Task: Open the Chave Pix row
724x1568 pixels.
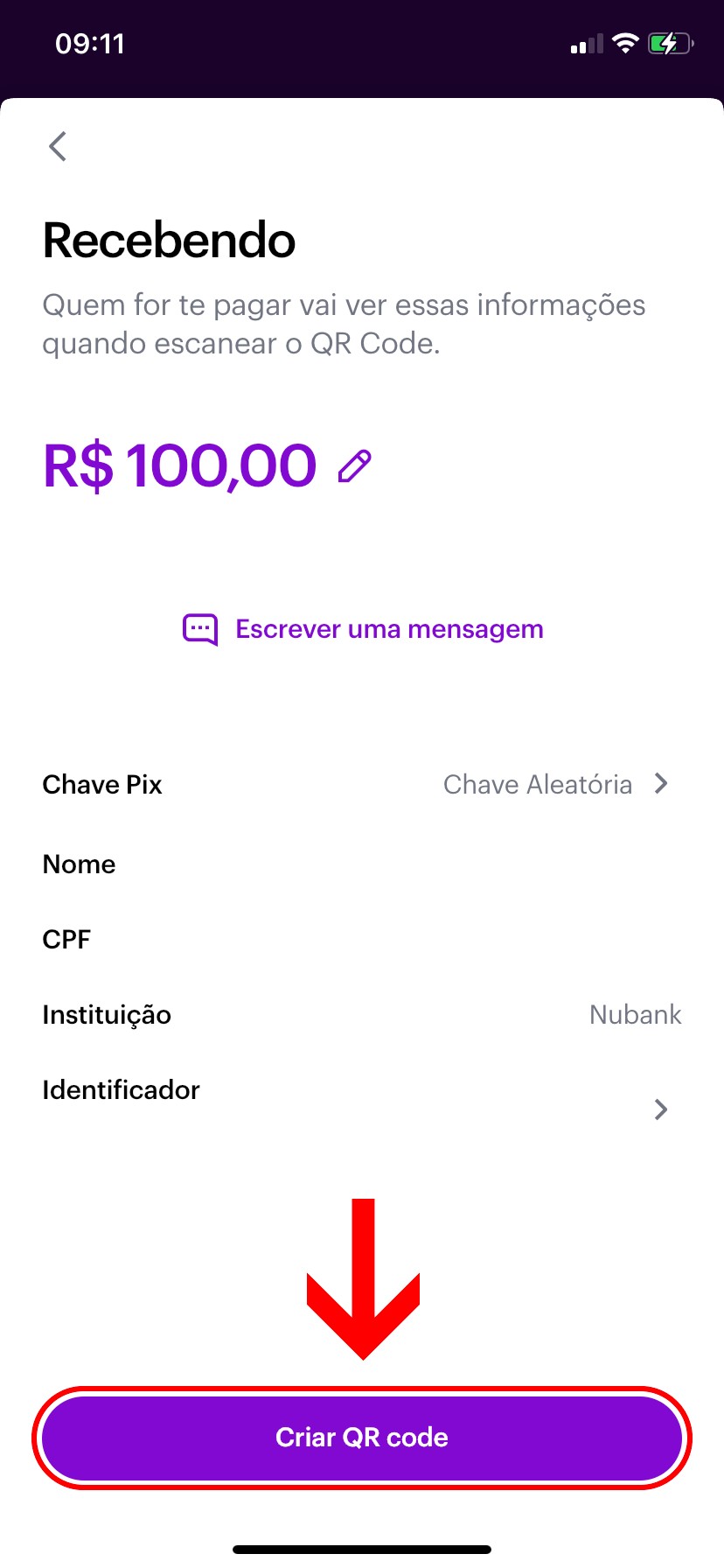Action: [362, 784]
